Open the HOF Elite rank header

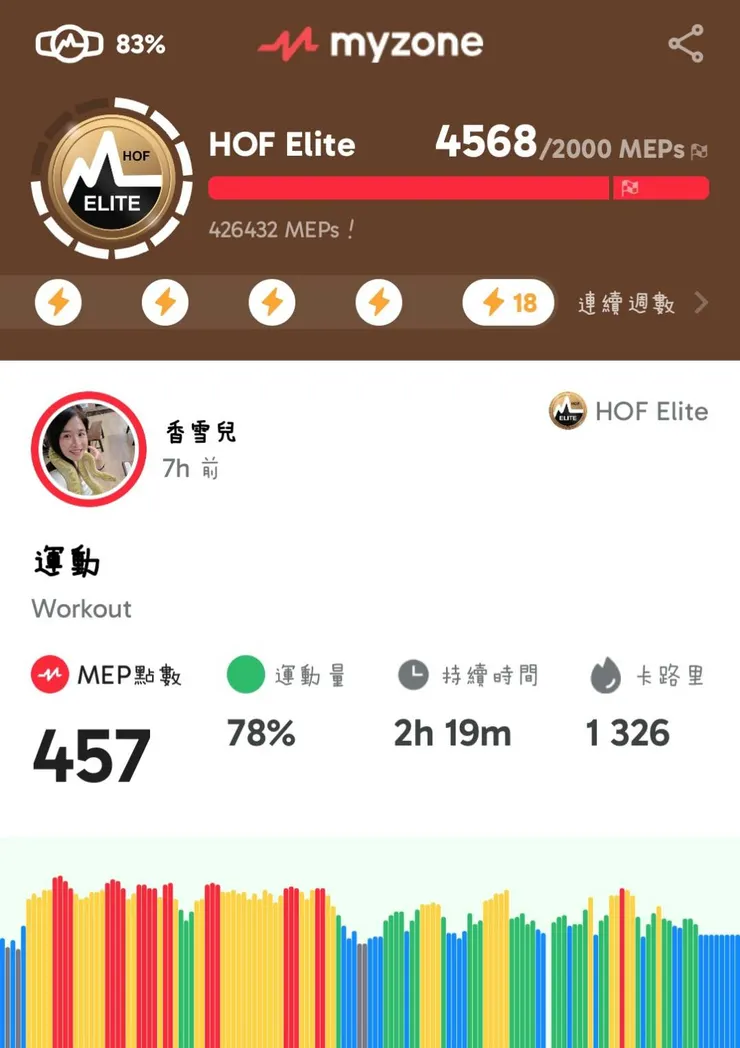point(282,145)
